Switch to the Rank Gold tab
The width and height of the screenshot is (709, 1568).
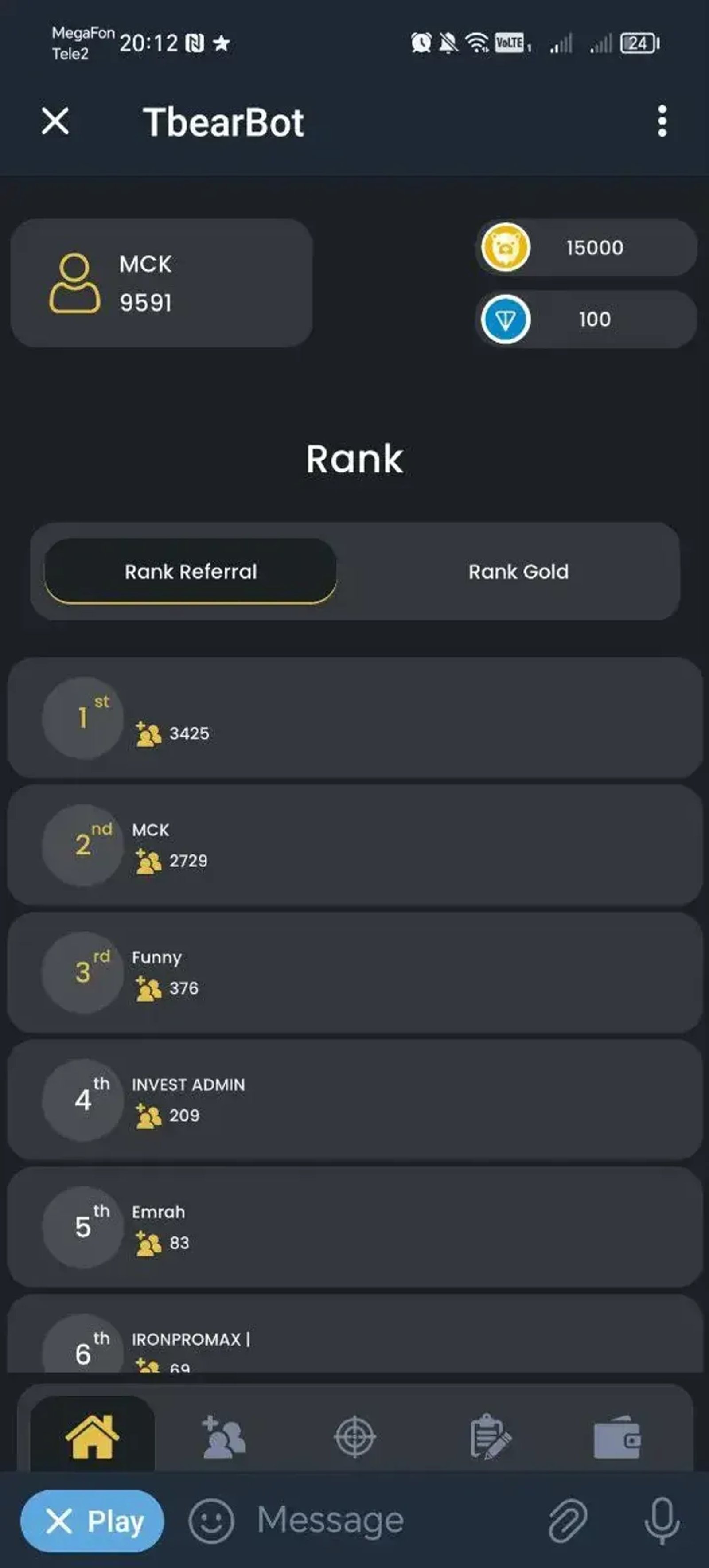518,571
